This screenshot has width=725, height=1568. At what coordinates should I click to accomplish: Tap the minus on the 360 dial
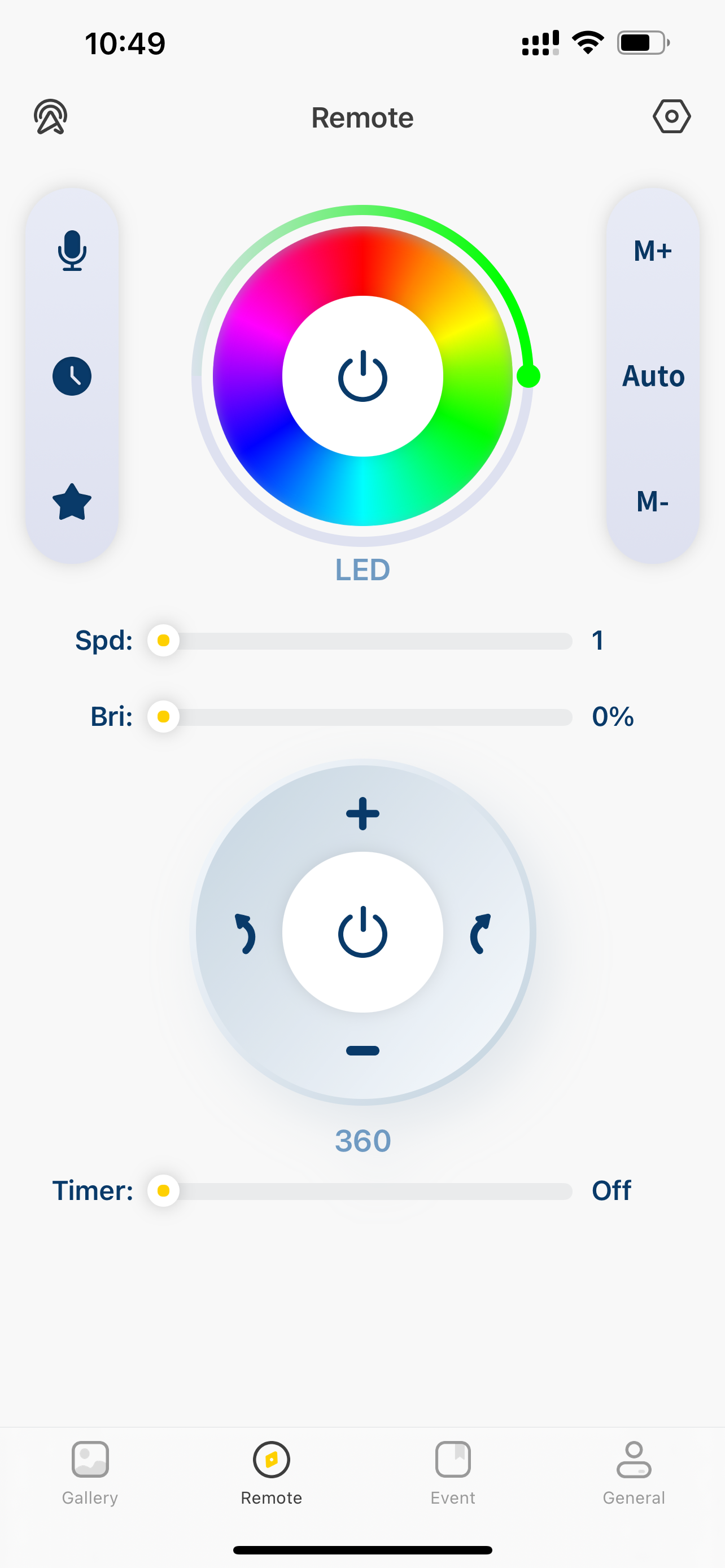click(362, 1050)
